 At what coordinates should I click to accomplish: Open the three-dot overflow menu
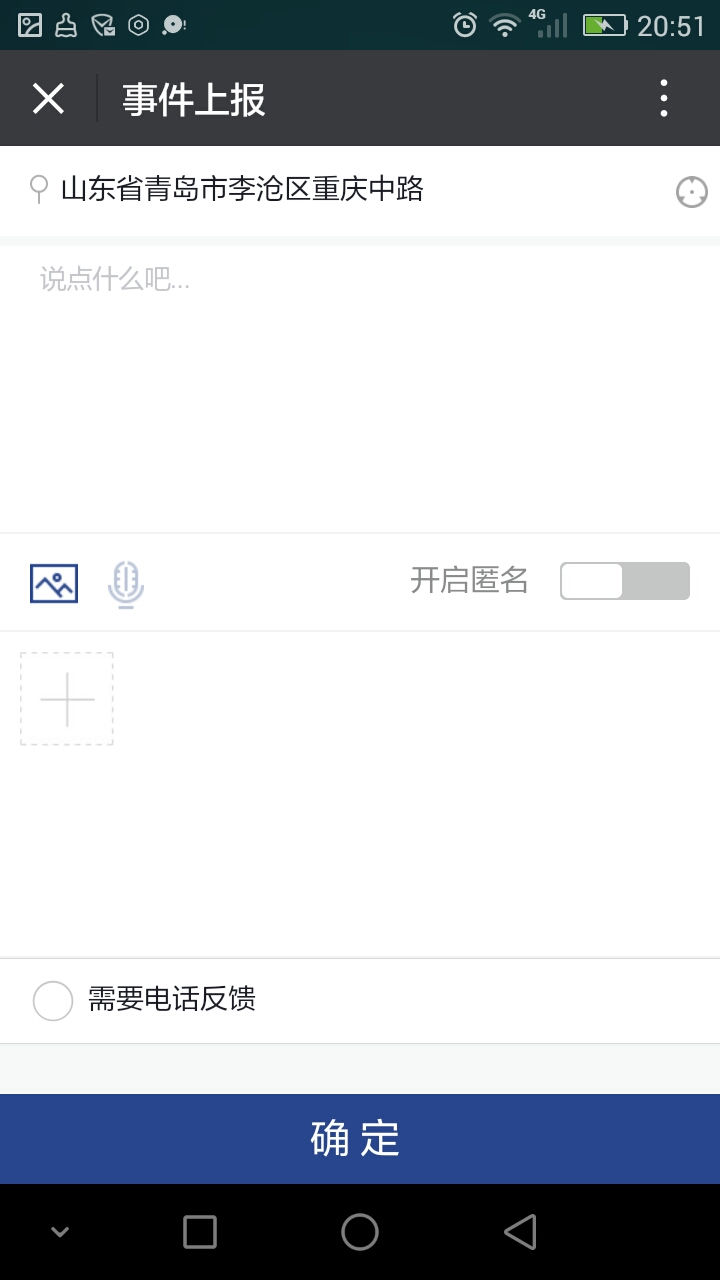[664, 99]
